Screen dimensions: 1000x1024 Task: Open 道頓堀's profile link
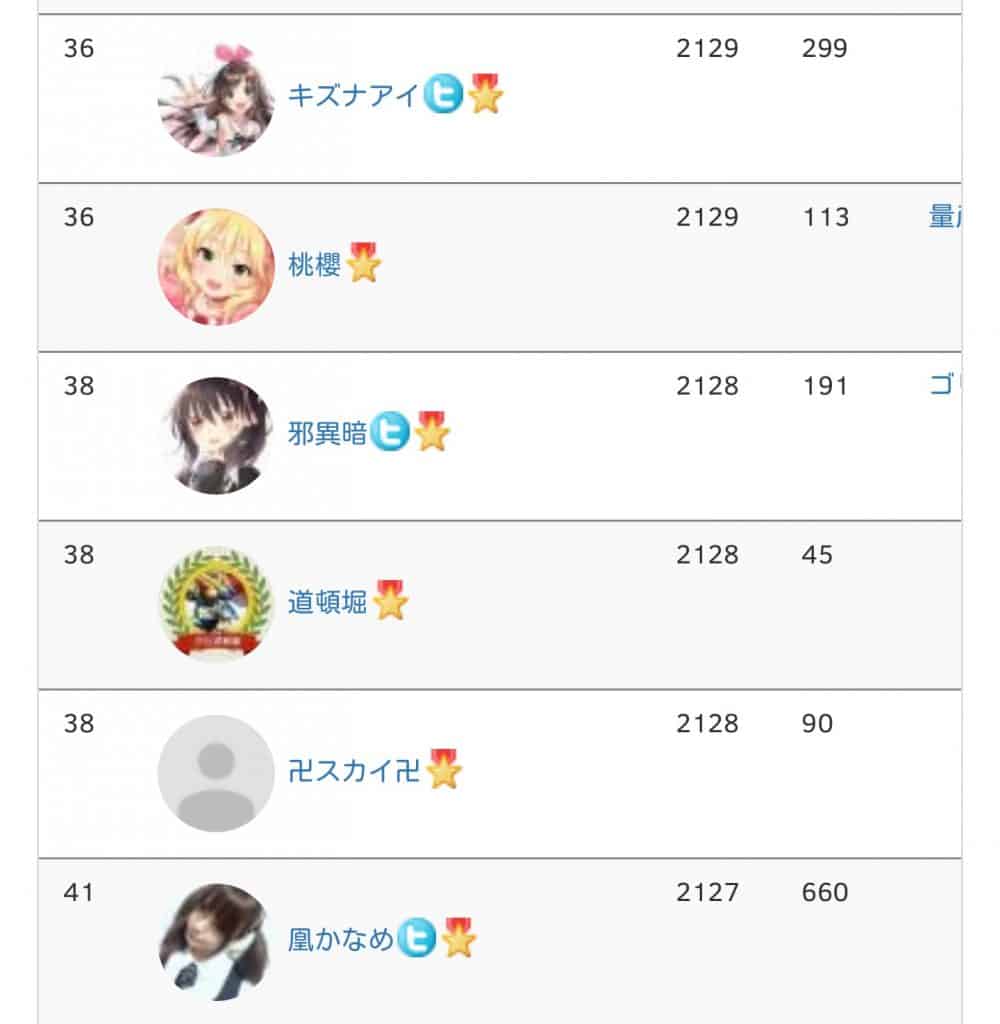(327, 603)
